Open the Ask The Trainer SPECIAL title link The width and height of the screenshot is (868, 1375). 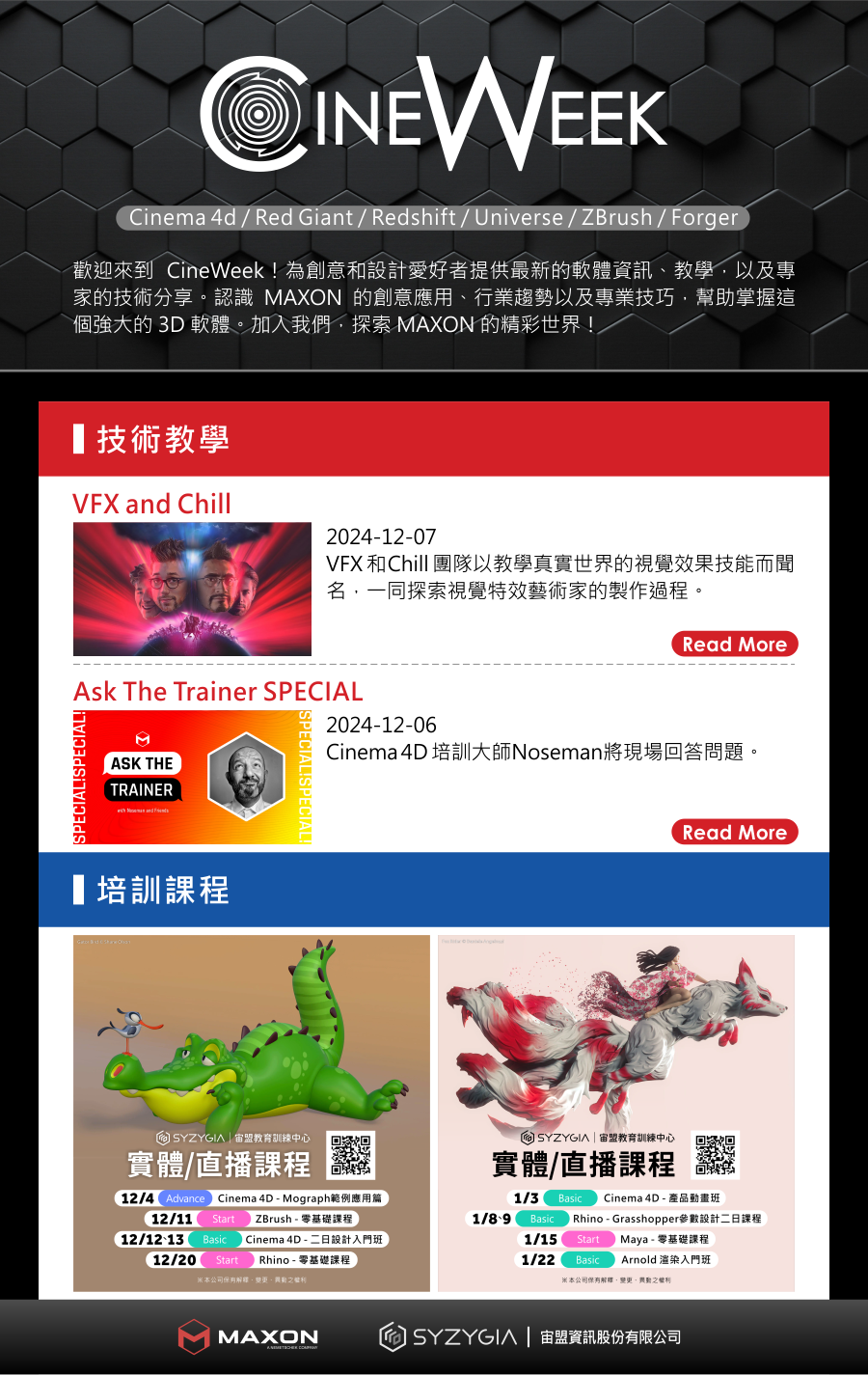tap(219, 692)
